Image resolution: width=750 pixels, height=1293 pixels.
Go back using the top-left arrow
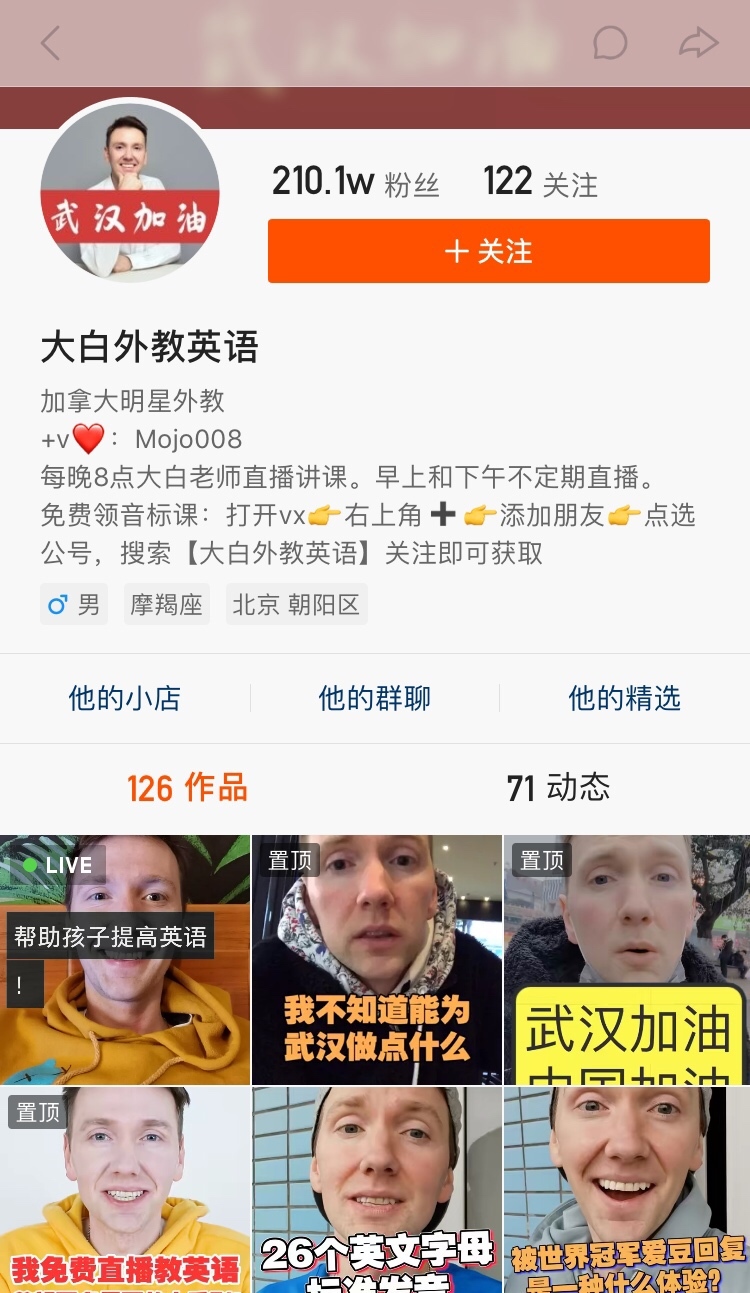[x=50, y=43]
